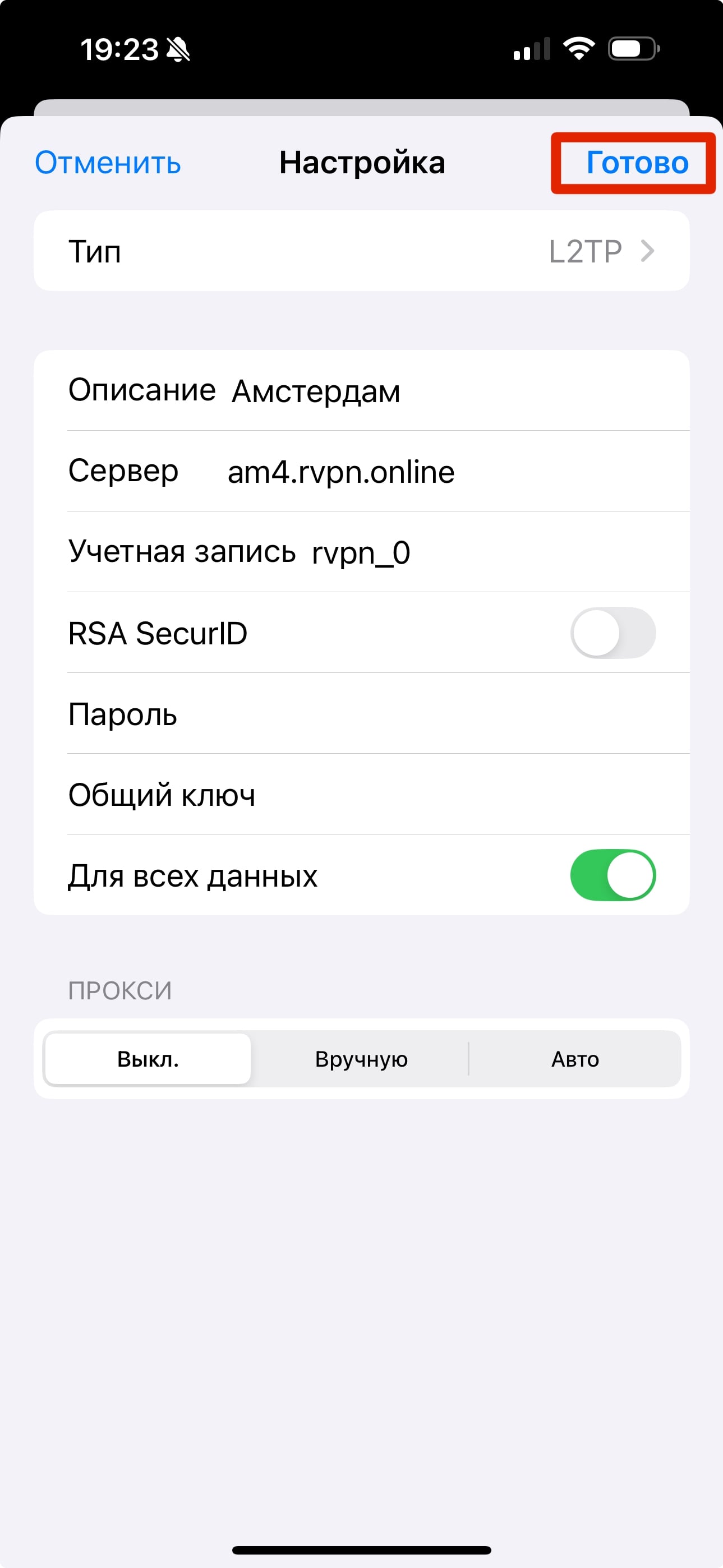Tap the battery indicator in the status bar
This screenshot has width=723, height=1568.
(631, 50)
